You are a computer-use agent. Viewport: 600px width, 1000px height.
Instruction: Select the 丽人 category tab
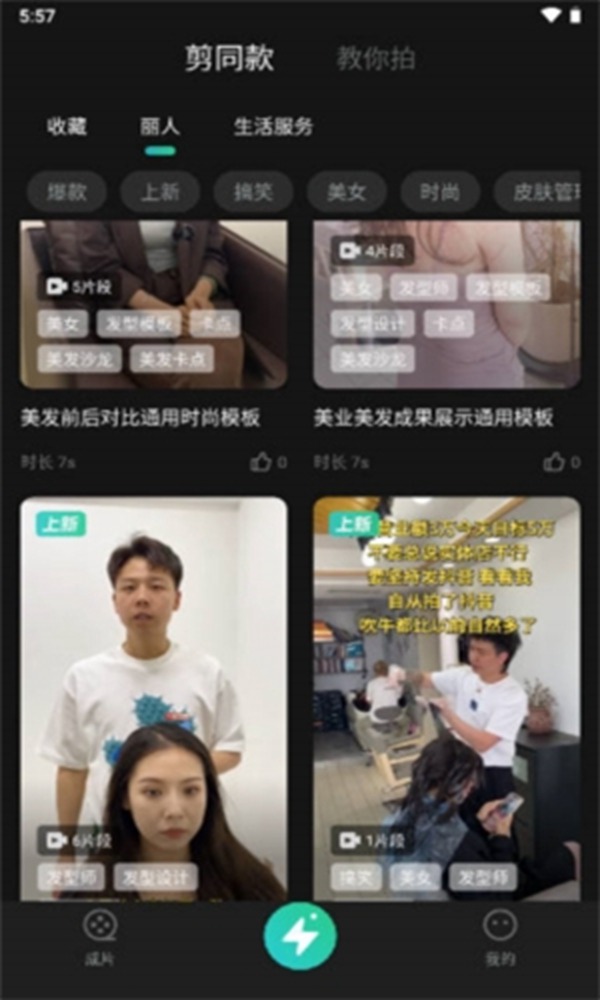point(160,126)
